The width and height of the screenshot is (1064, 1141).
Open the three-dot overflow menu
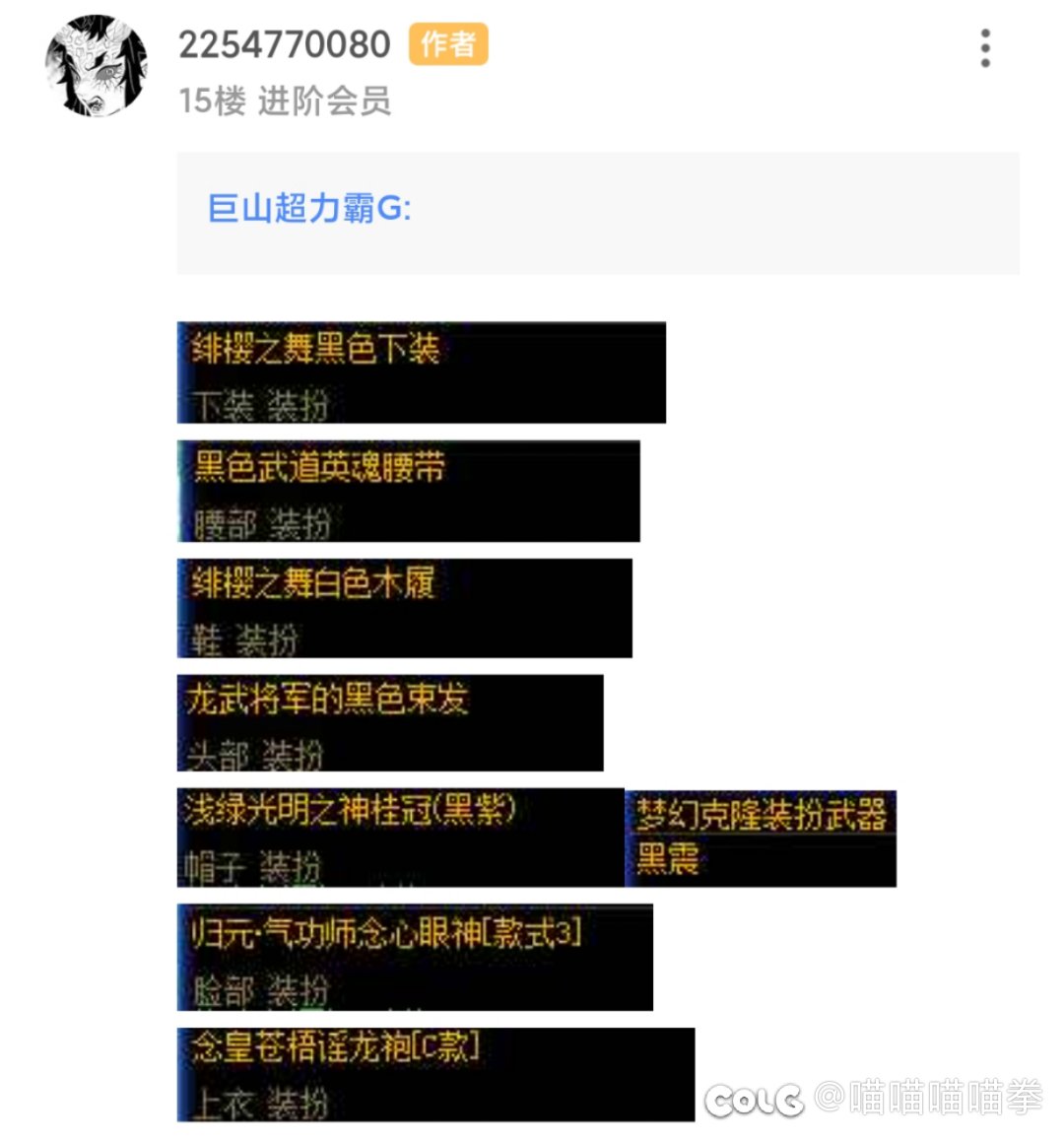click(984, 48)
